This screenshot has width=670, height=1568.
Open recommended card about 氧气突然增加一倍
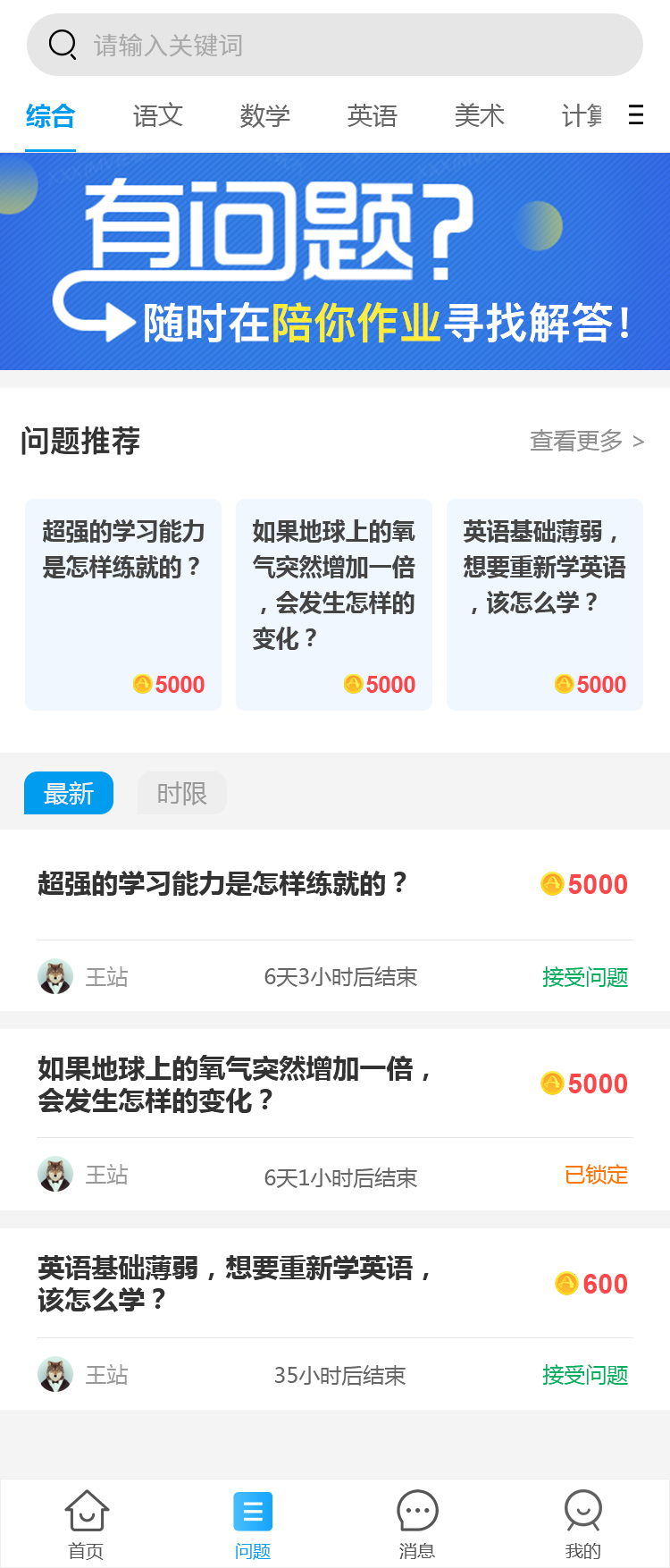pyautogui.click(x=334, y=604)
